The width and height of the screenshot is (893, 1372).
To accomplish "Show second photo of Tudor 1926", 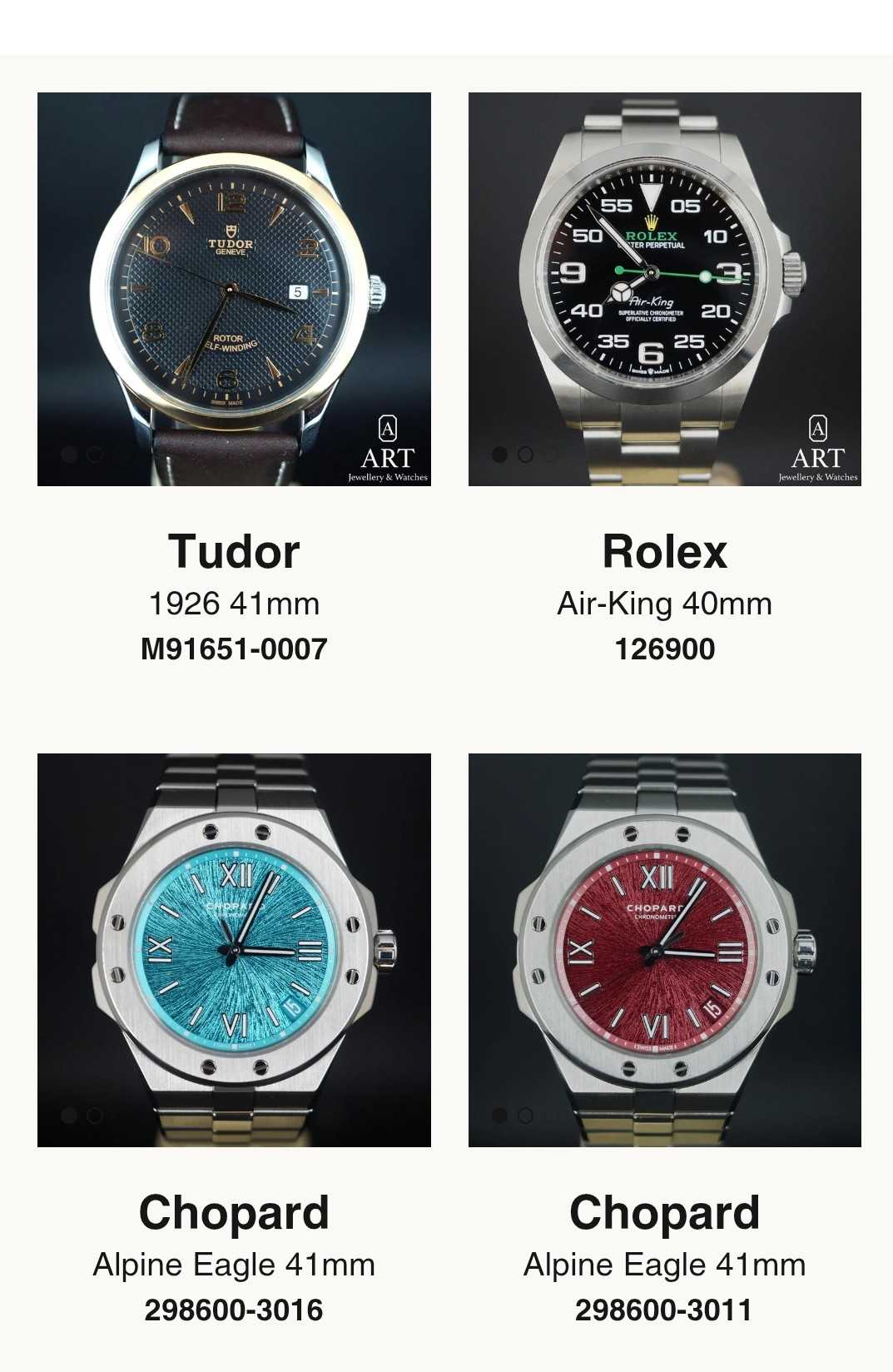I will 95,455.
